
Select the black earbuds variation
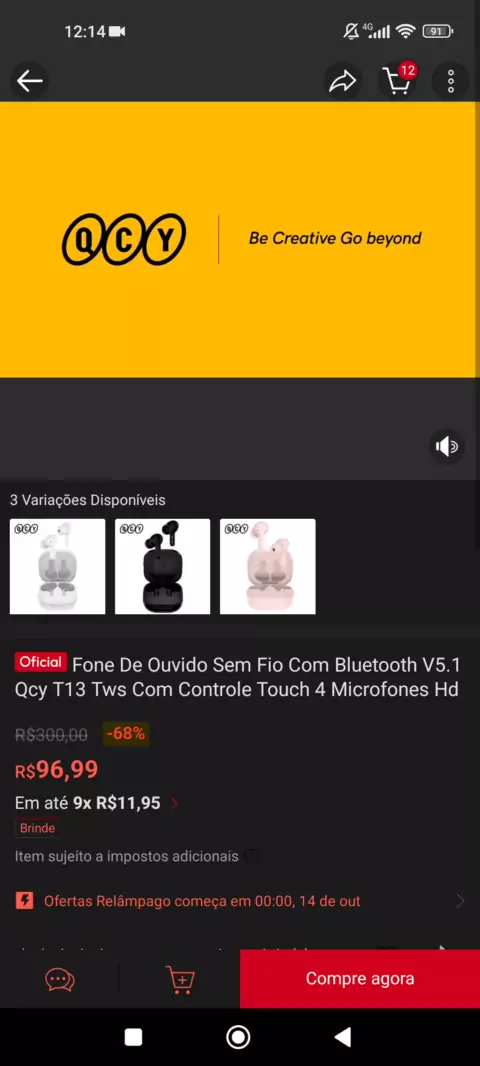[x=162, y=566]
